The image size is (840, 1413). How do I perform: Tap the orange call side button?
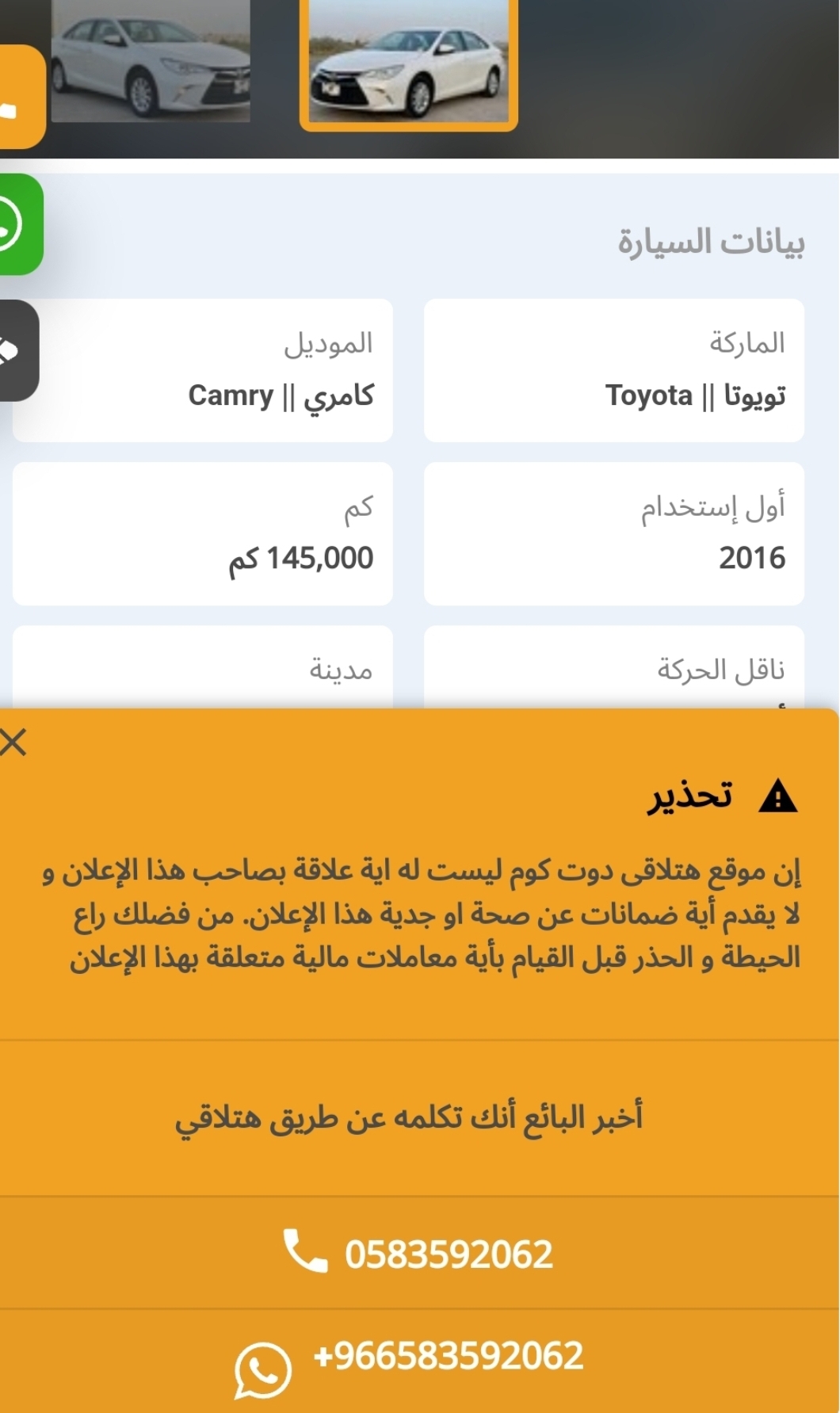pos(21,97)
